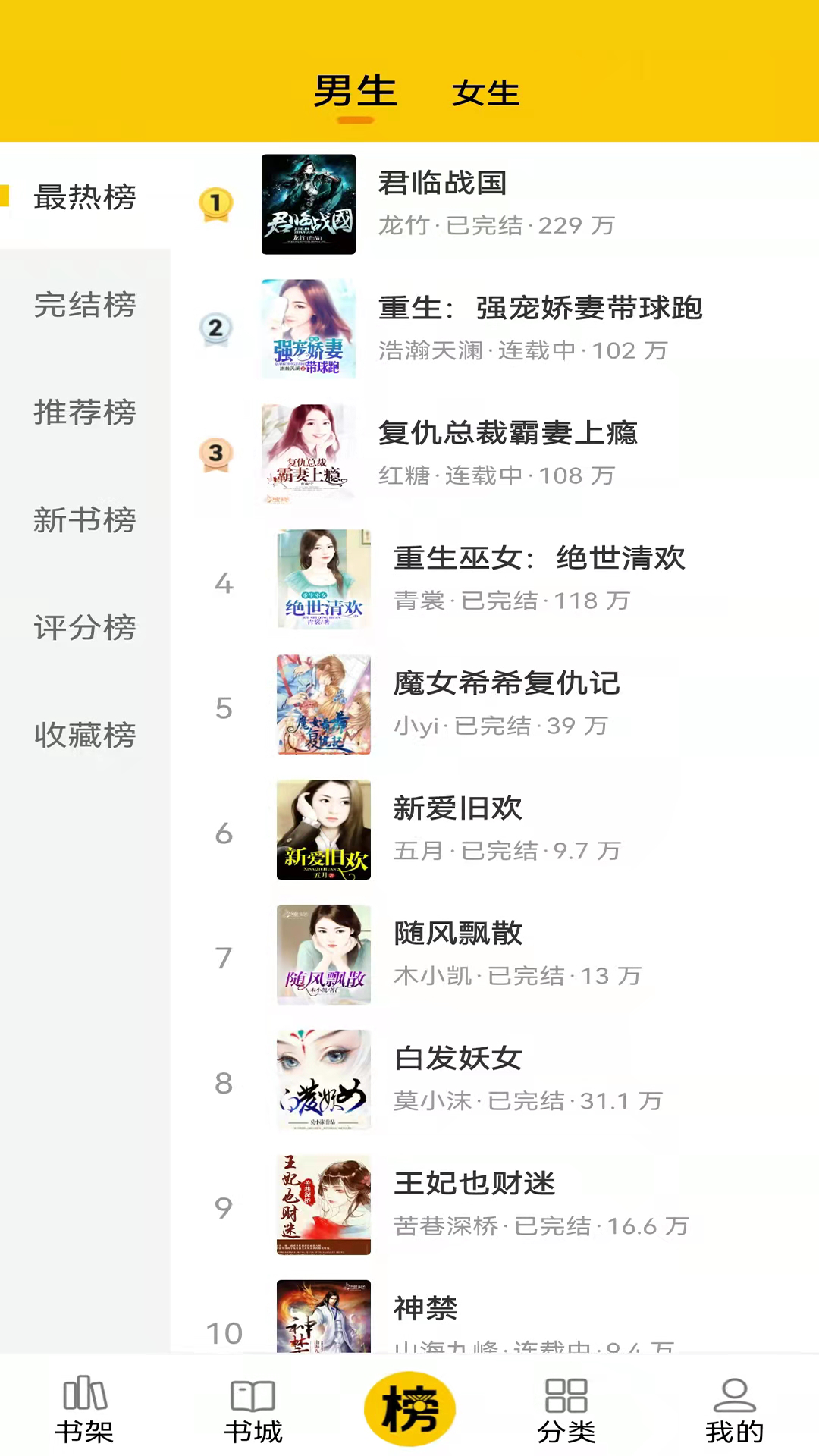Select the 最热榜 ranking
The height and width of the screenshot is (1456, 819).
85,197
